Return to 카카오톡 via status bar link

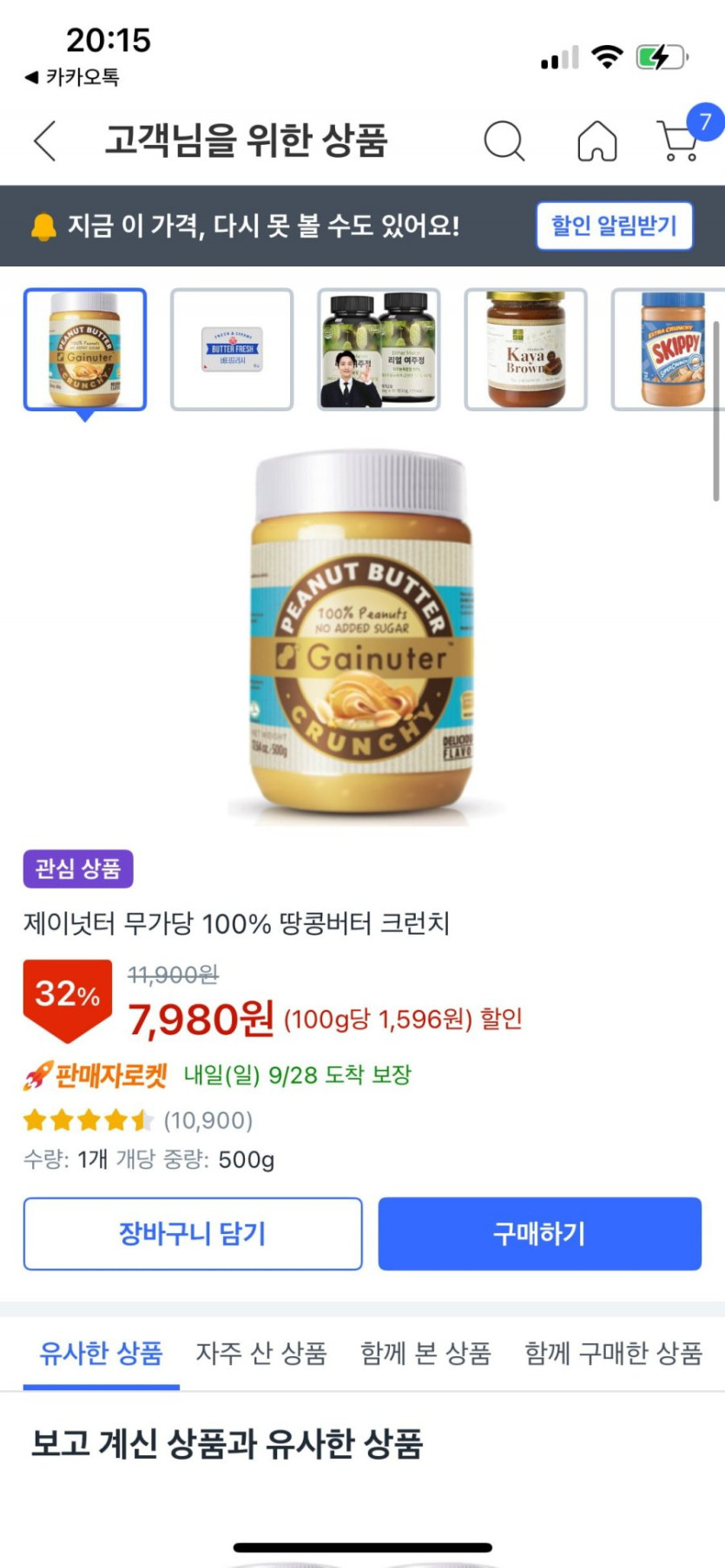[x=72, y=77]
